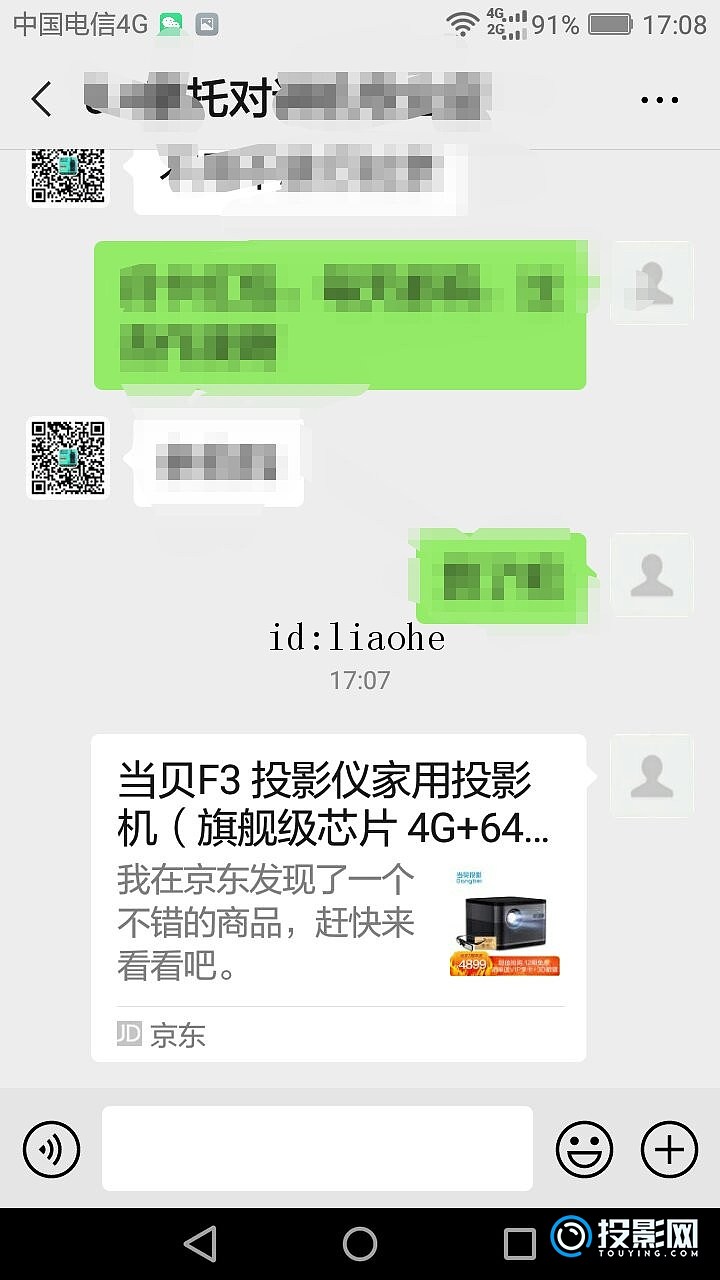Open the shared 当贝F3 投影仪 JD card
This screenshot has width=720, height=1280.
pos(338,897)
